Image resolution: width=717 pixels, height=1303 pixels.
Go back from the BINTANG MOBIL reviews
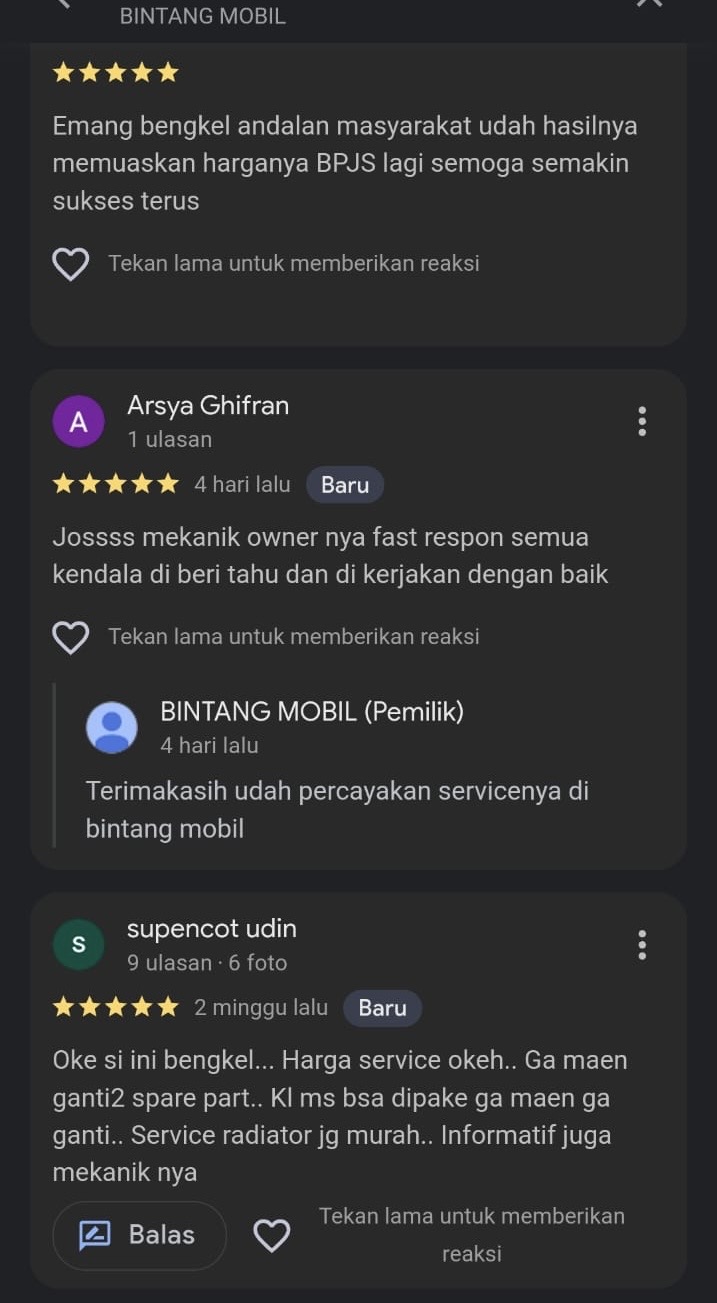(x=64, y=4)
